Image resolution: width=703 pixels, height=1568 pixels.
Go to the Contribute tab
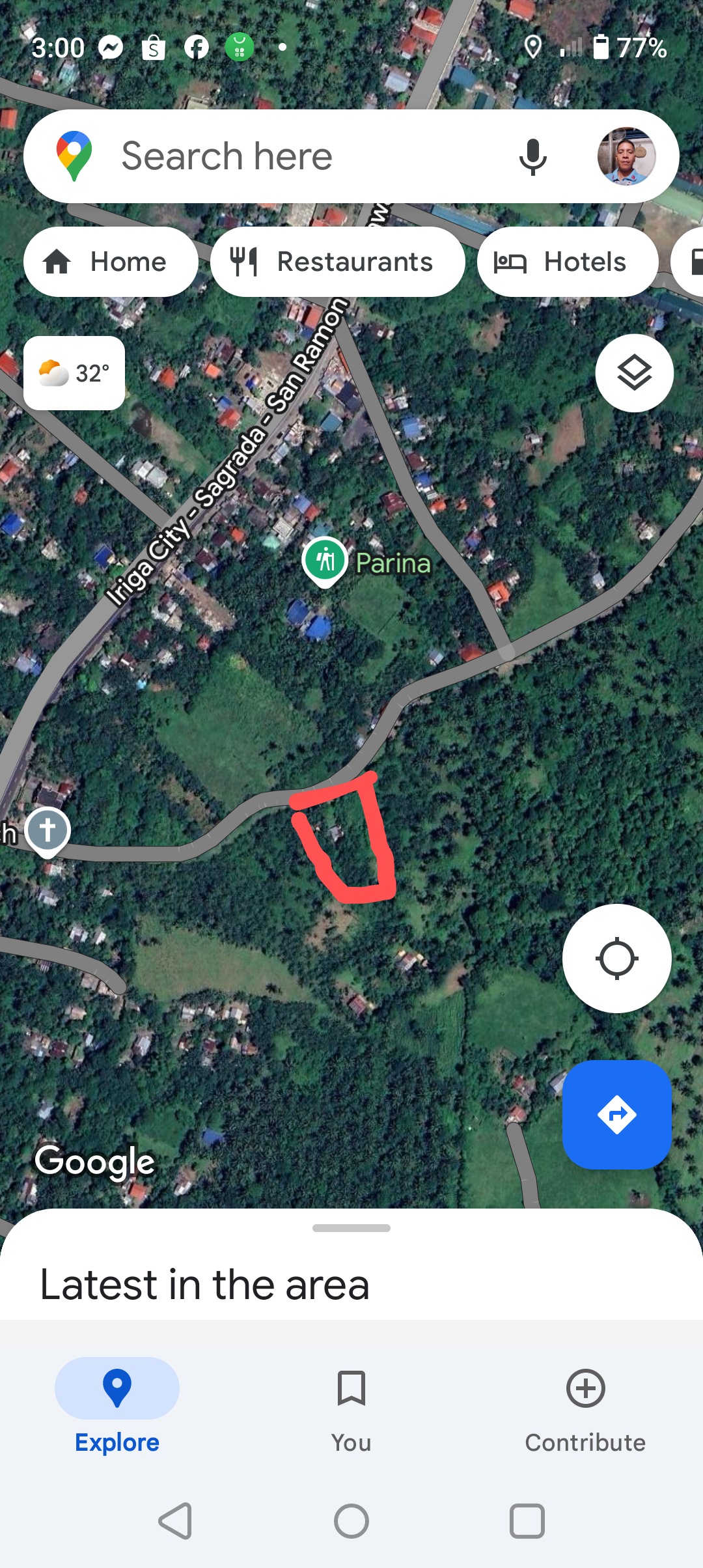tap(585, 1407)
